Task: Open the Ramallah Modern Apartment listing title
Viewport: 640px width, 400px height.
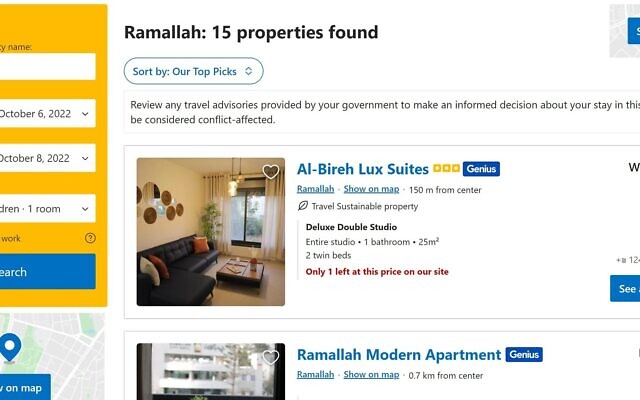Action: click(398, 354)
